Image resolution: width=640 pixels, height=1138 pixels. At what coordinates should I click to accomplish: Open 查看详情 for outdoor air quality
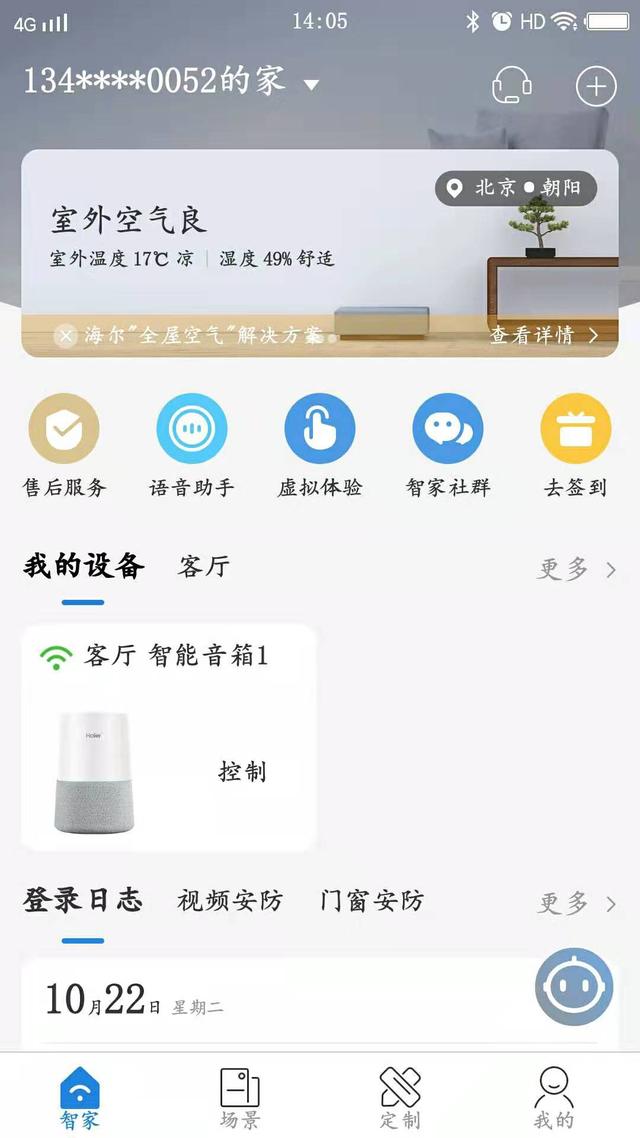(543, 336)
